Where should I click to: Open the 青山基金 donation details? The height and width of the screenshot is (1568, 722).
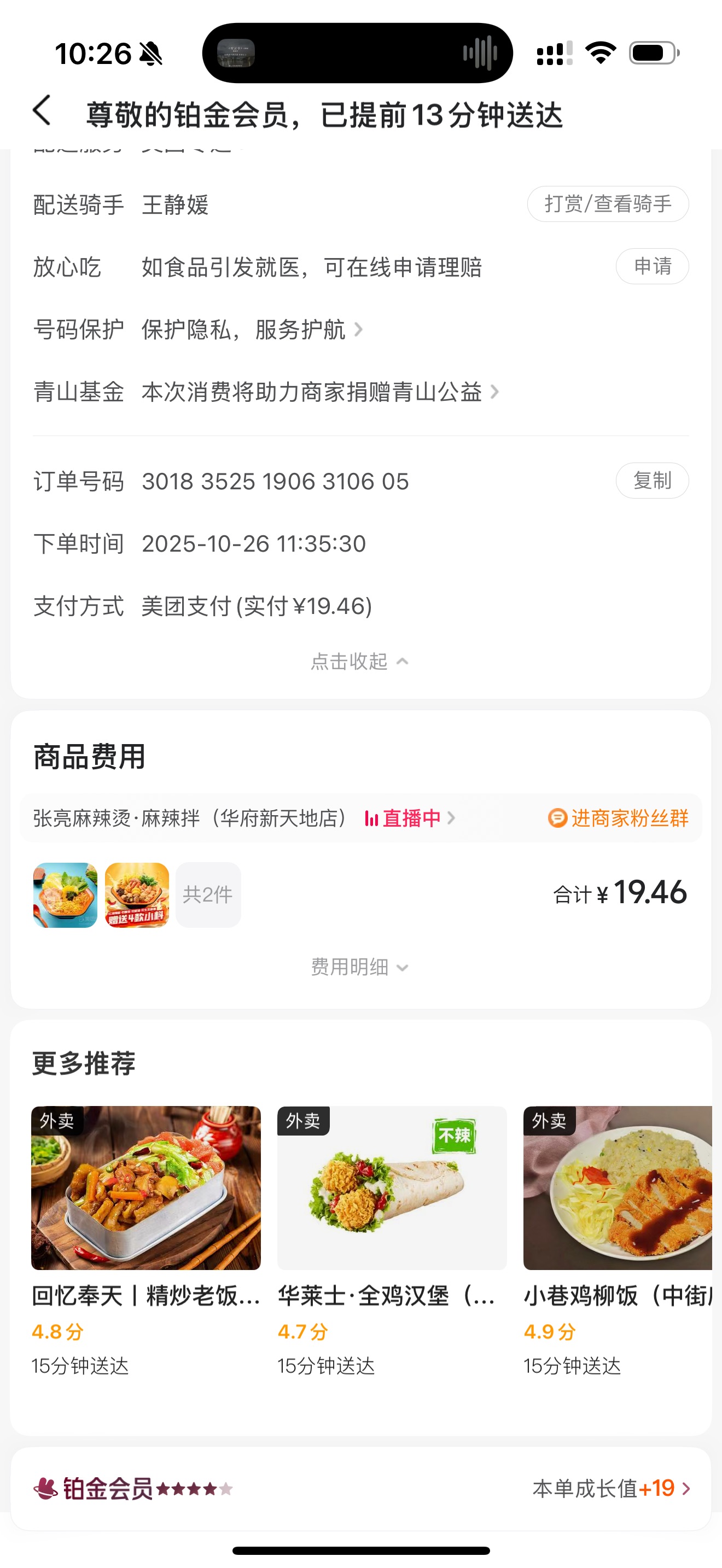[x=319, y=393]
